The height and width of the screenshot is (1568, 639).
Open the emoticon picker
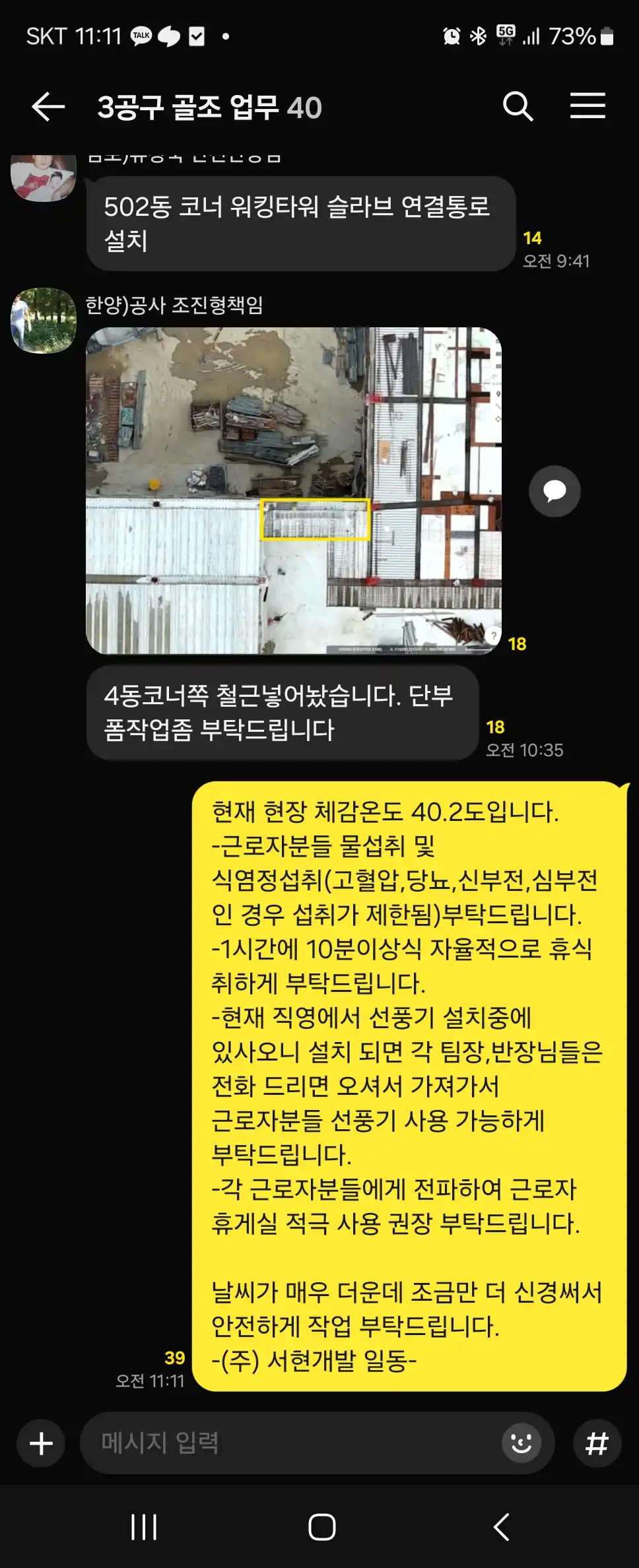[521, 1443]
